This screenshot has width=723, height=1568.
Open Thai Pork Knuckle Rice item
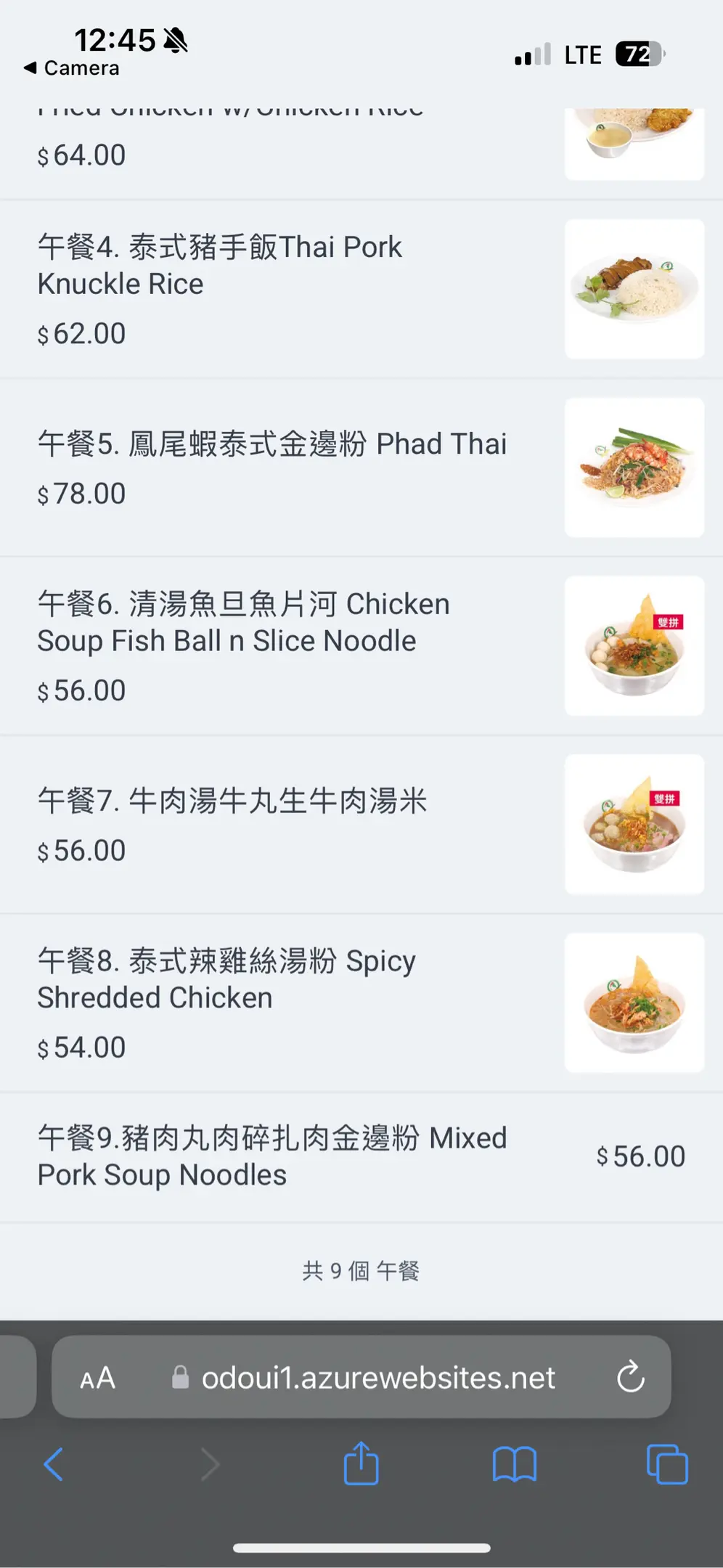tap(219, 265)
